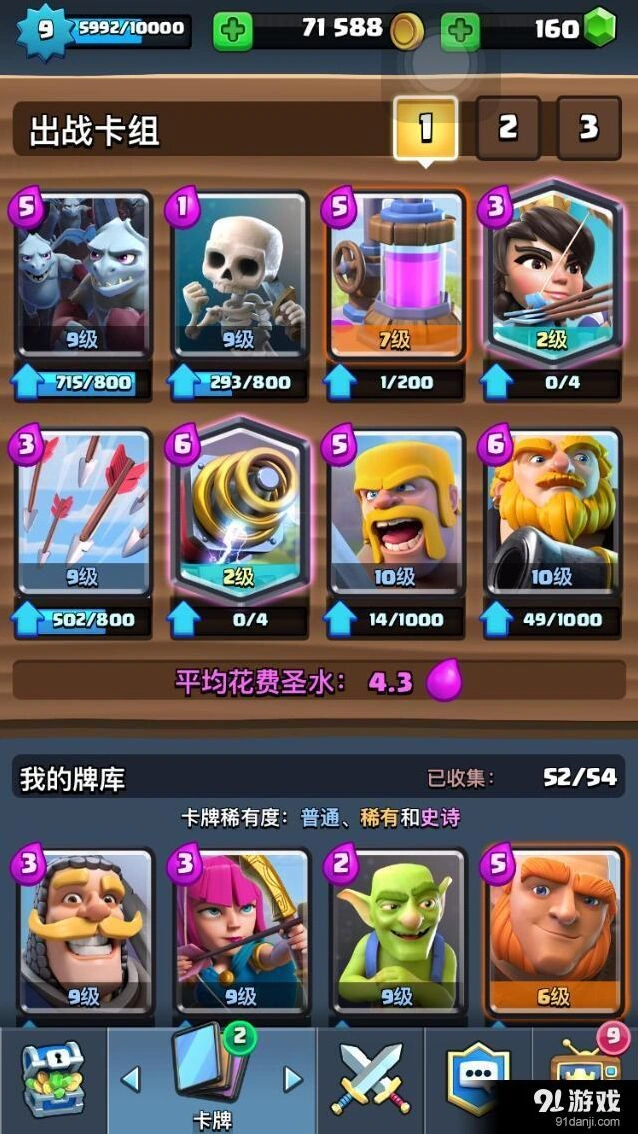Add gold with the green plus button
Image resolution: width=638 pixels, height=1134 pixels.
(233, 30)
